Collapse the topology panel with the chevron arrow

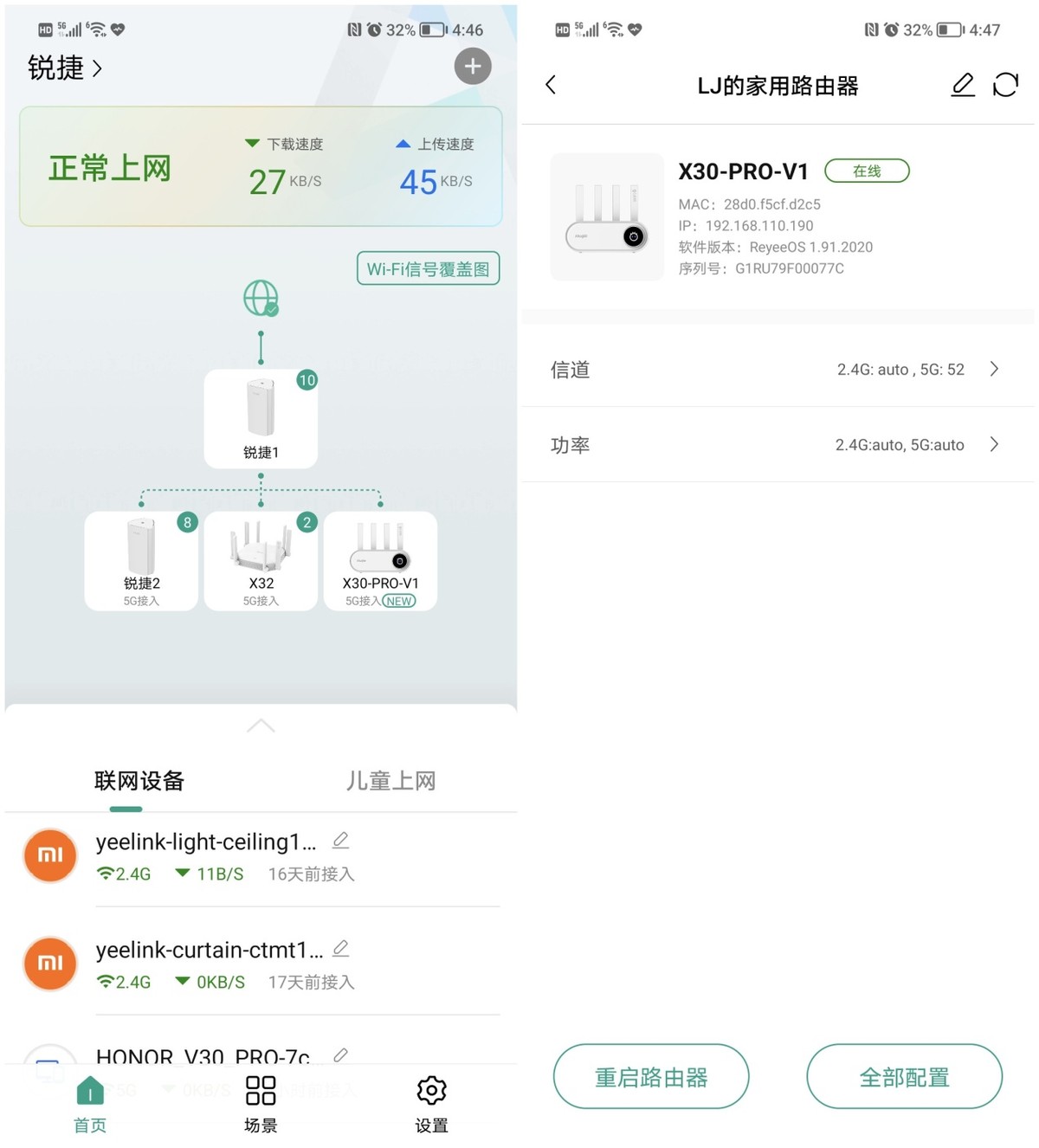coord(261,726)
